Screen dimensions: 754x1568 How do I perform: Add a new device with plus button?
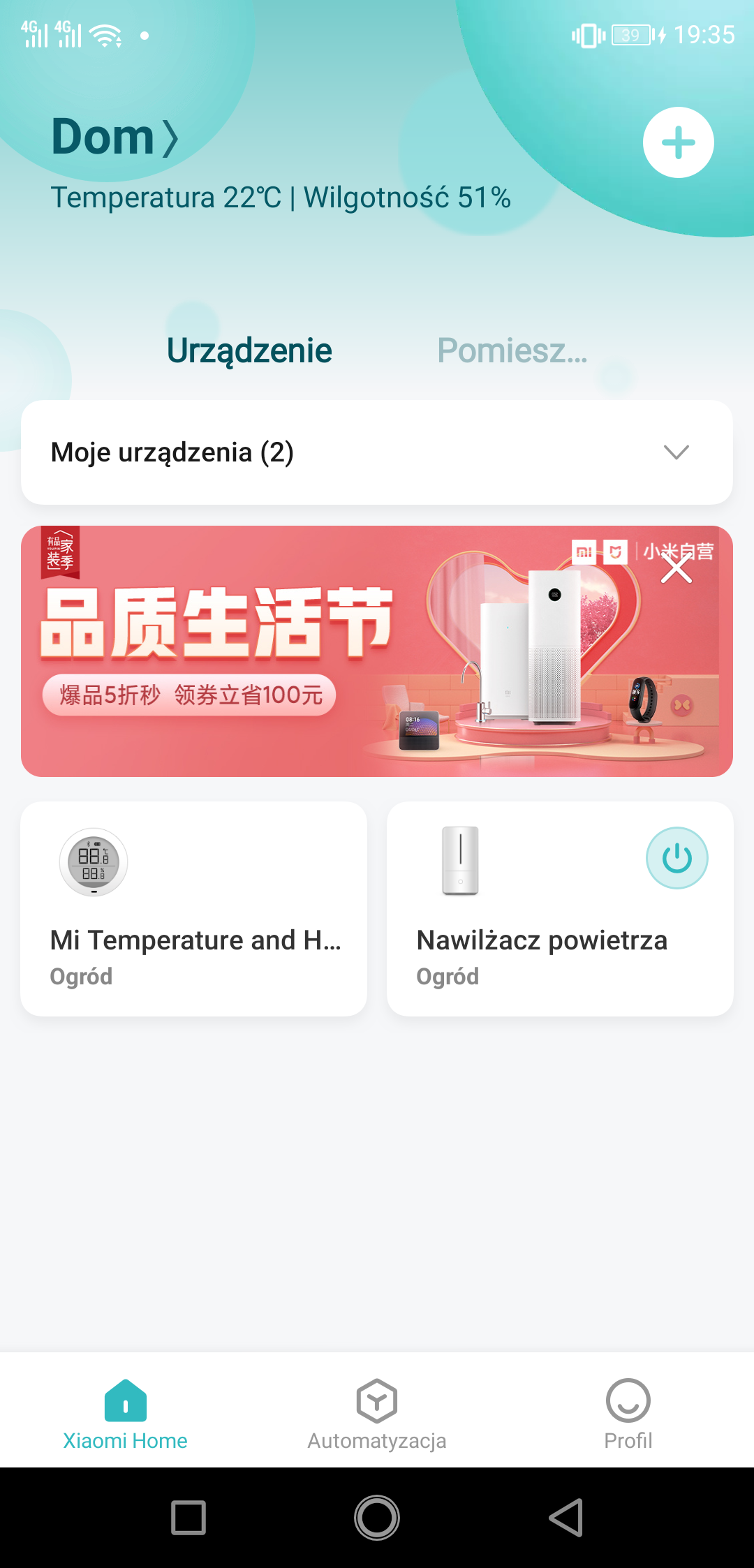(x=678, y=142)
